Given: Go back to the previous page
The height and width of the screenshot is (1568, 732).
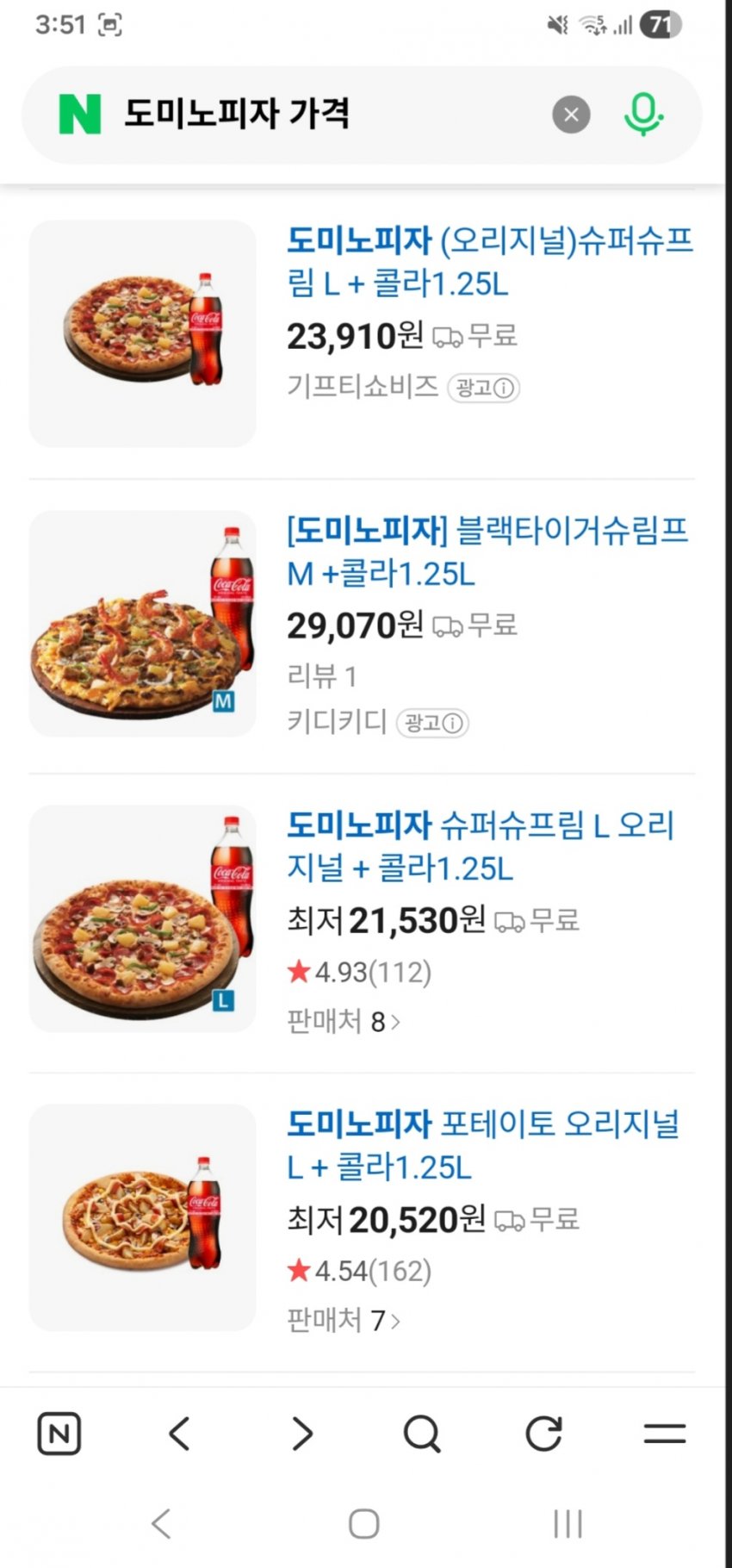Looking at the screenshot, I should click(179, 1434).
